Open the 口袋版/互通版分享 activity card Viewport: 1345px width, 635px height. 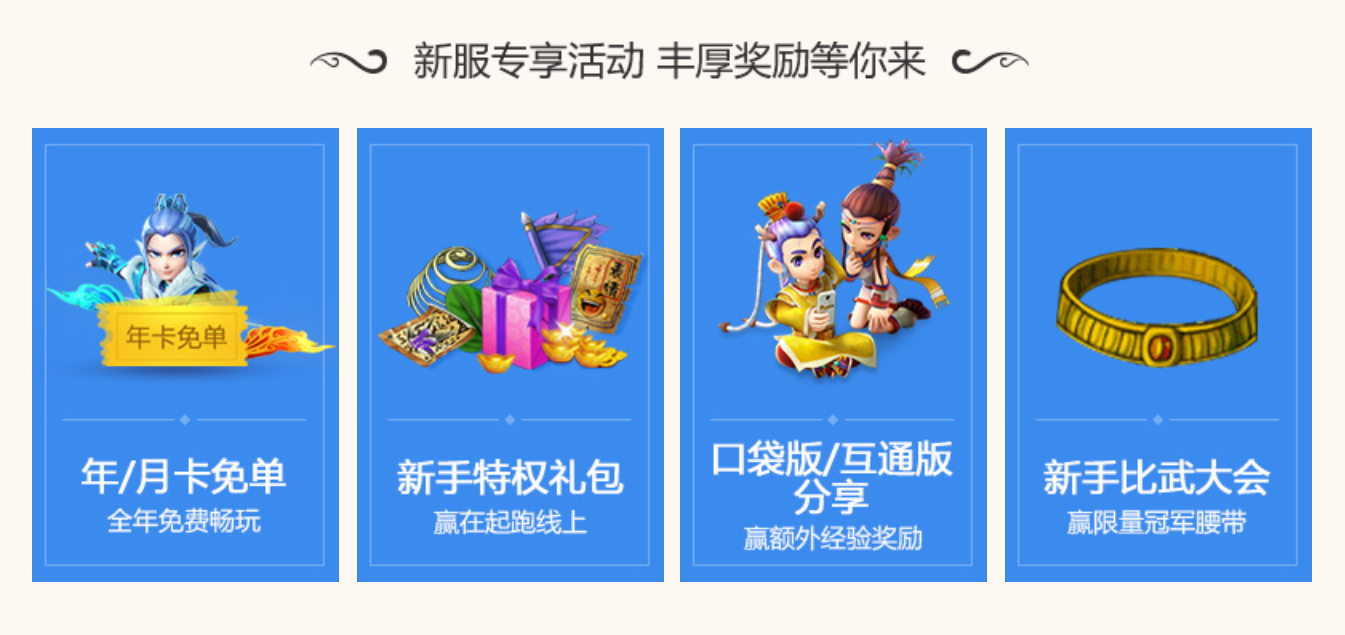pyautogui.click(x=833, y=355)
